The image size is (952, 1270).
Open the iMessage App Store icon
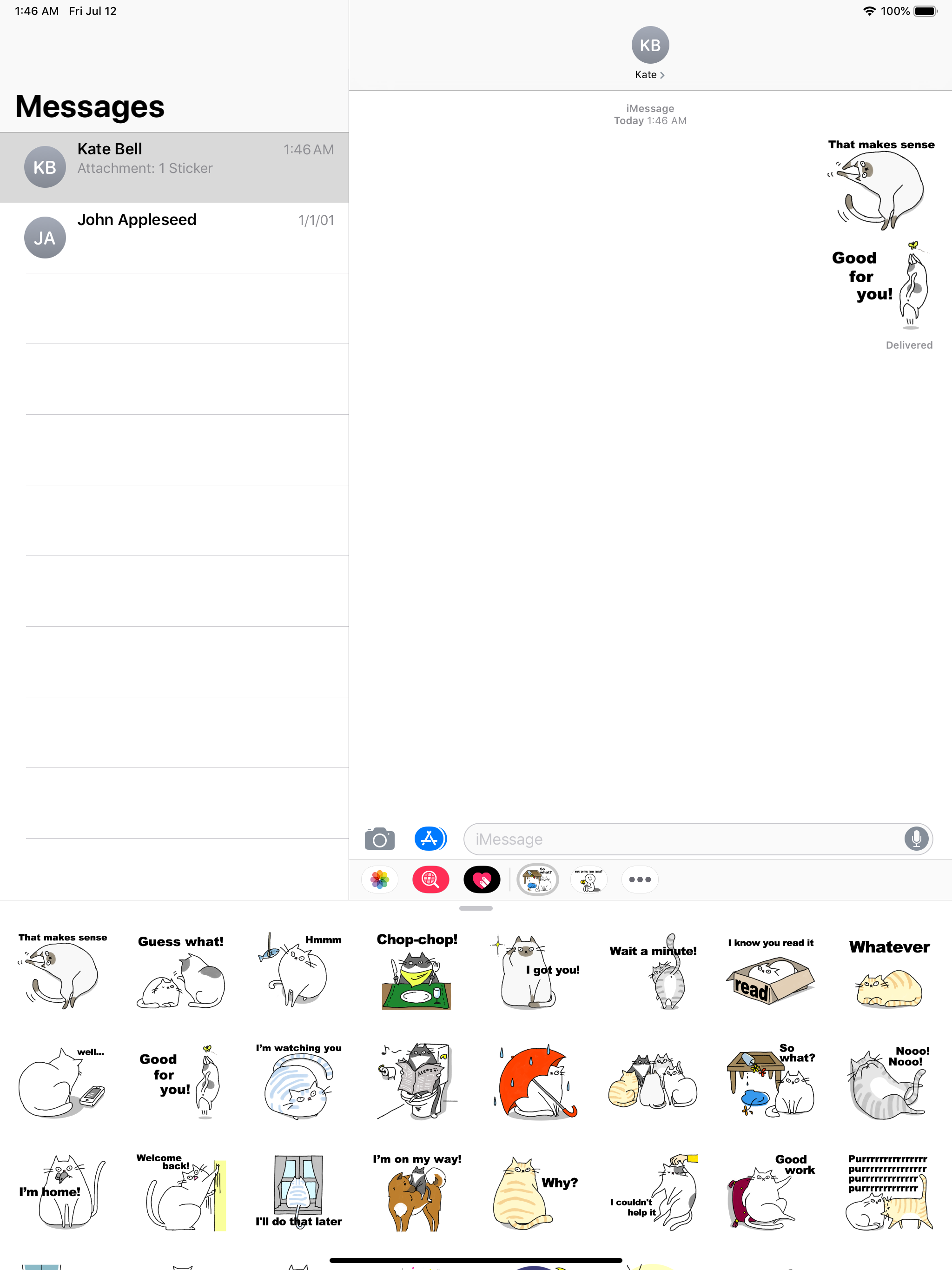pos(430,838)
